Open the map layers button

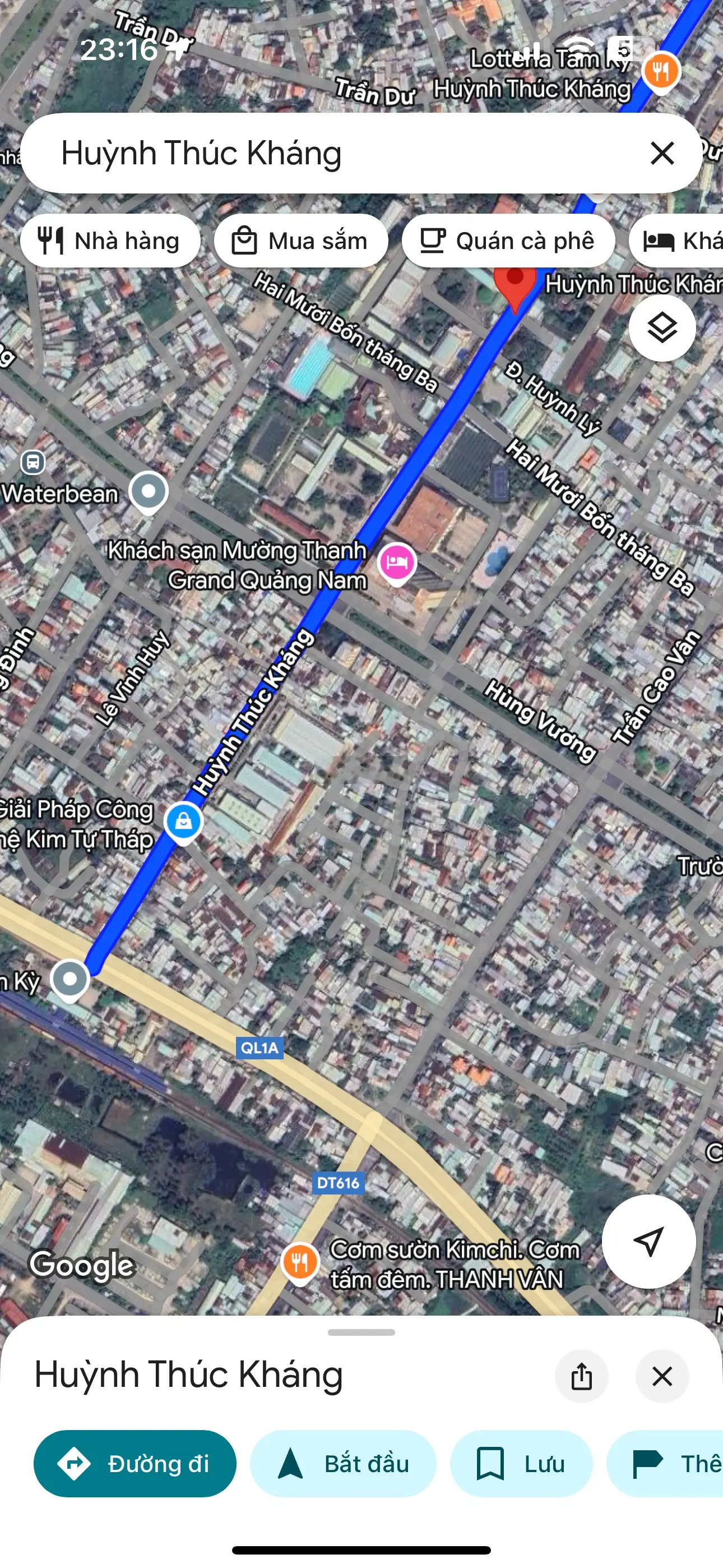point(661,329)
